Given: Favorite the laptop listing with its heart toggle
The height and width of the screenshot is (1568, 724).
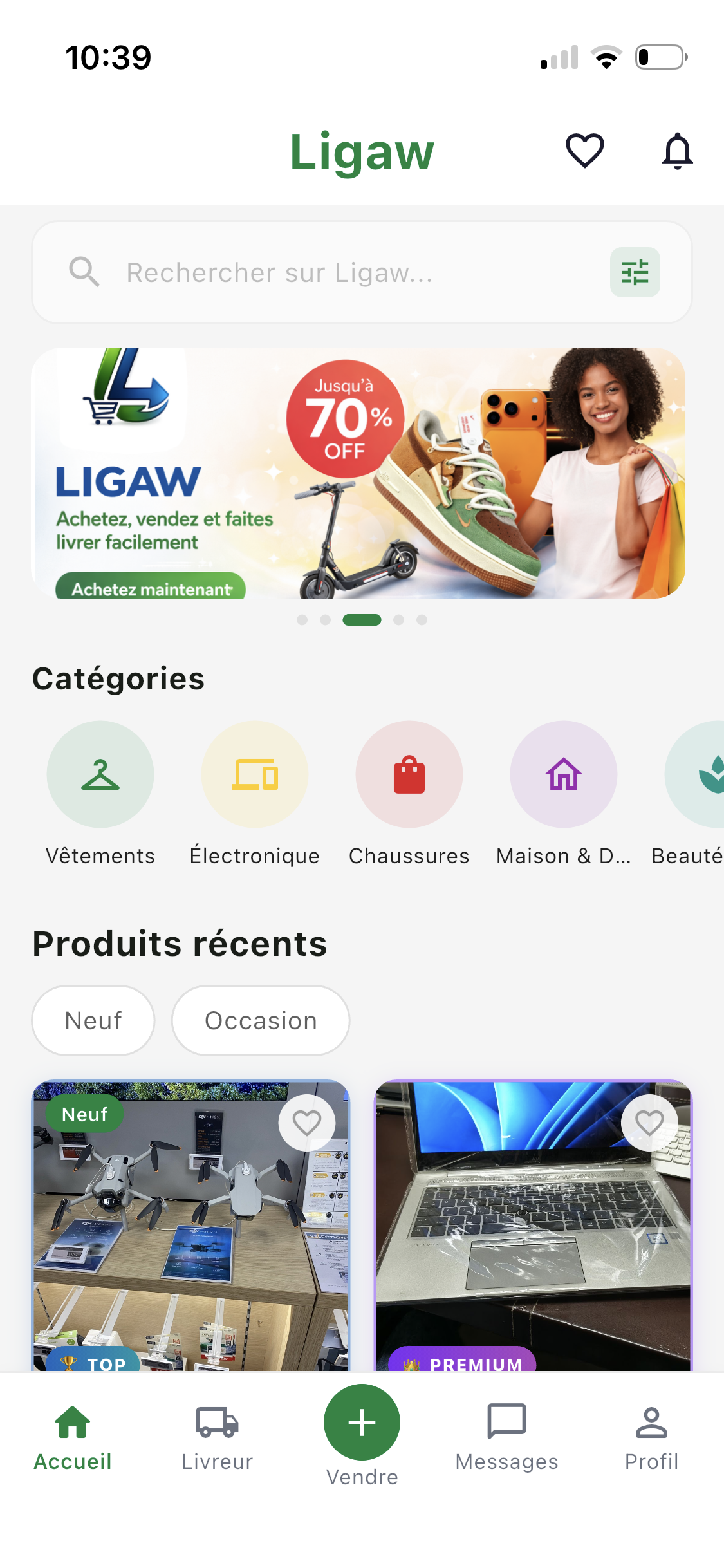Looking at the screenshot, I should point(649,1123).
